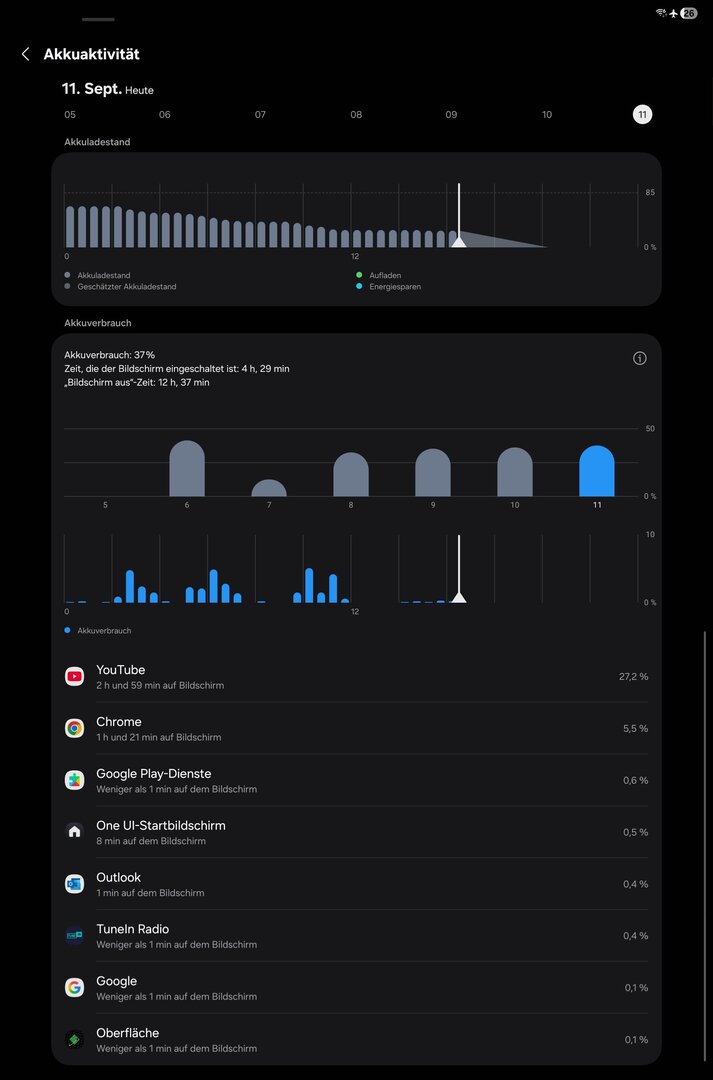Open Chrome battery usage details
Image resolution: width=713 pixels, height=1080 pixels.
[356, 728]
